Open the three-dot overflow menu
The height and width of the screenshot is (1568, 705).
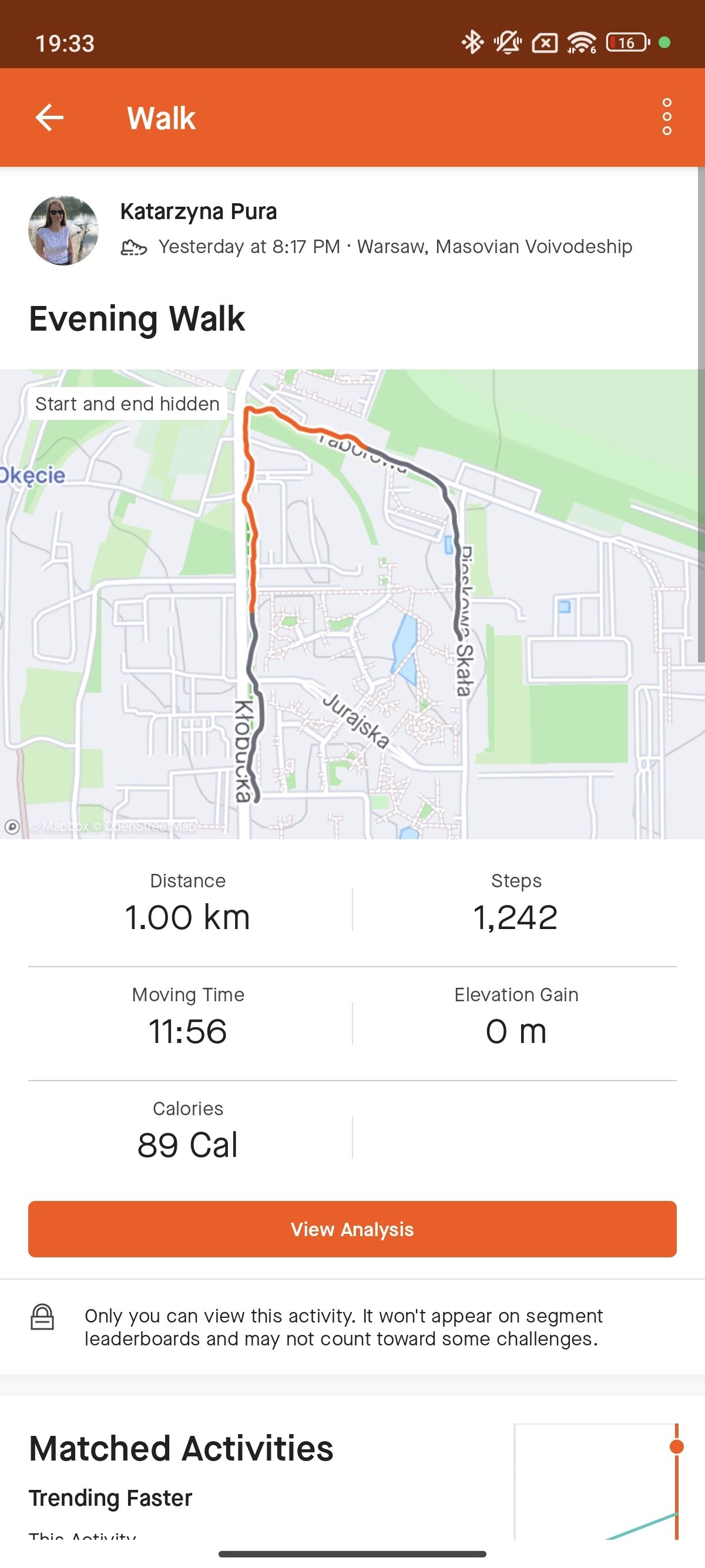tap(667, 117)
